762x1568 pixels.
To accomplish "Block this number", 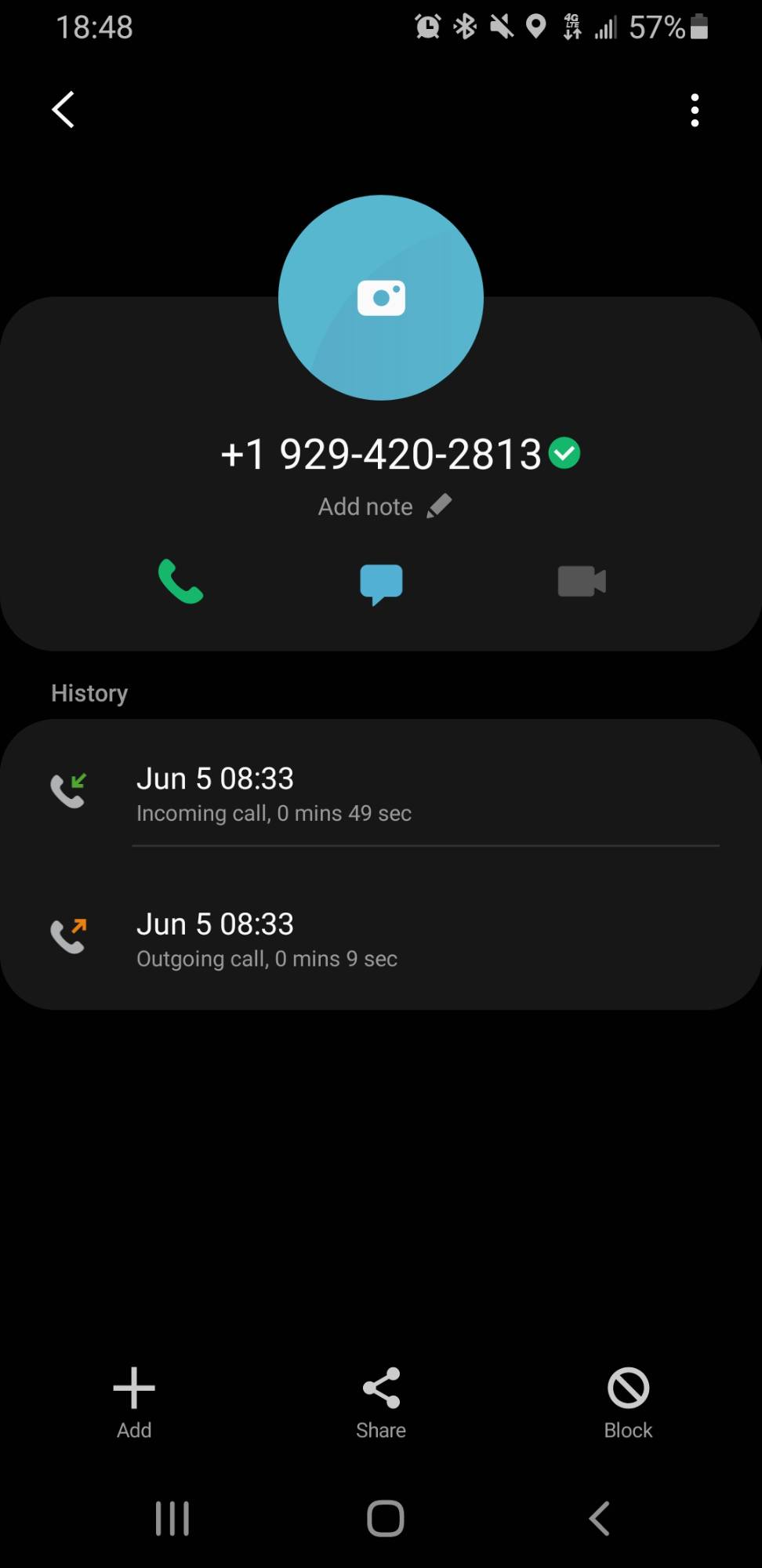I will (628, 1402).
